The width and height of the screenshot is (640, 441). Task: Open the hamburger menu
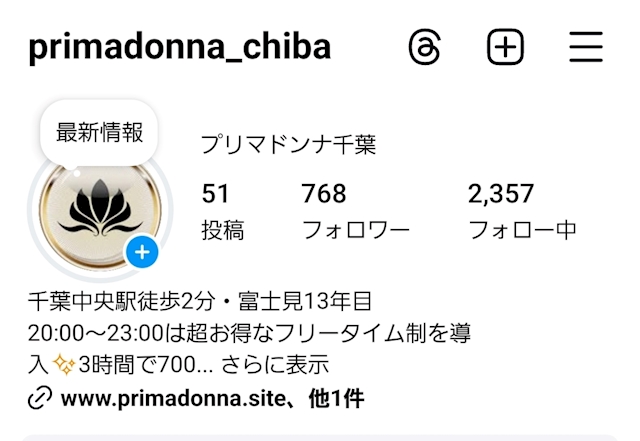click(x=586, y=47)
